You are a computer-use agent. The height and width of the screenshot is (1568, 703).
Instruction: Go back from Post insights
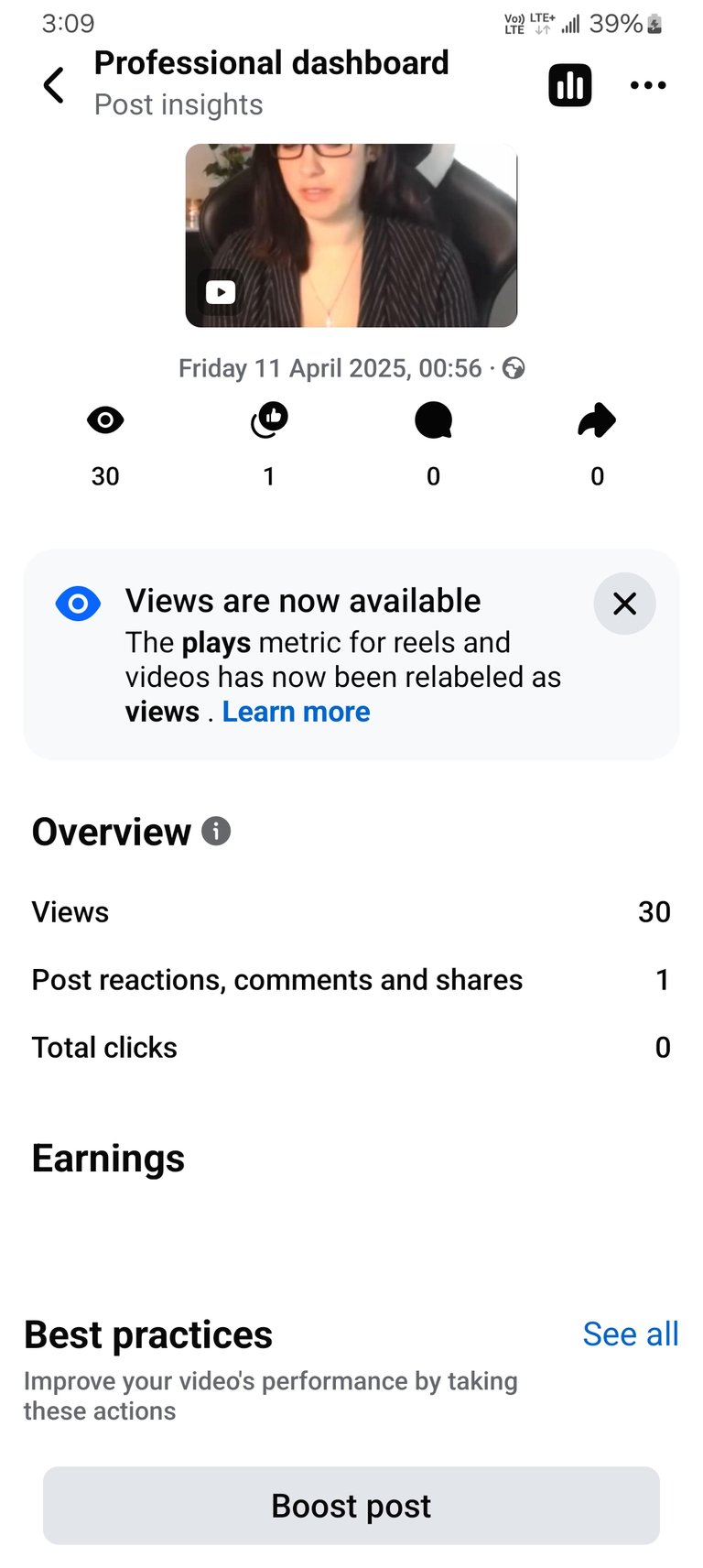pos(54,85)
